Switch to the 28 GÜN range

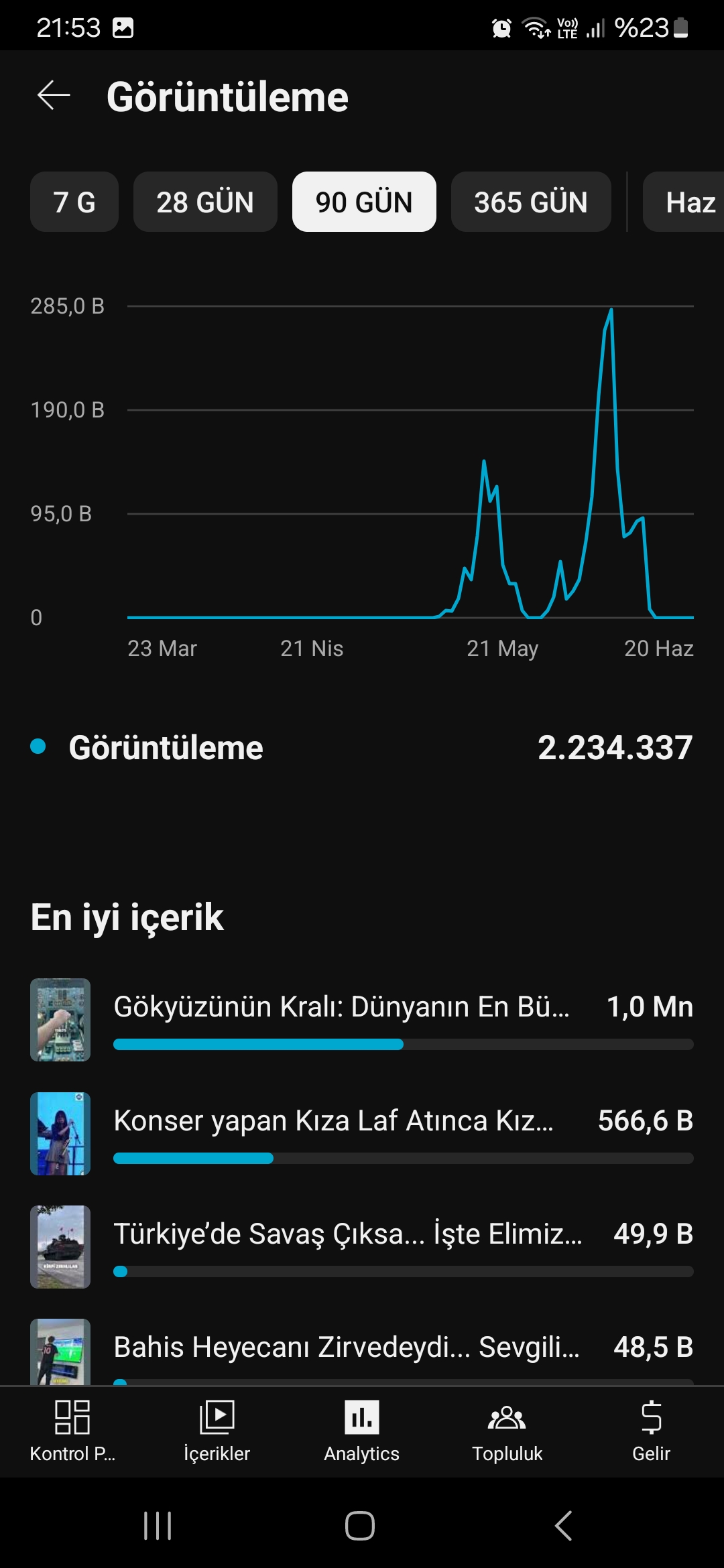tap(205, 202)
